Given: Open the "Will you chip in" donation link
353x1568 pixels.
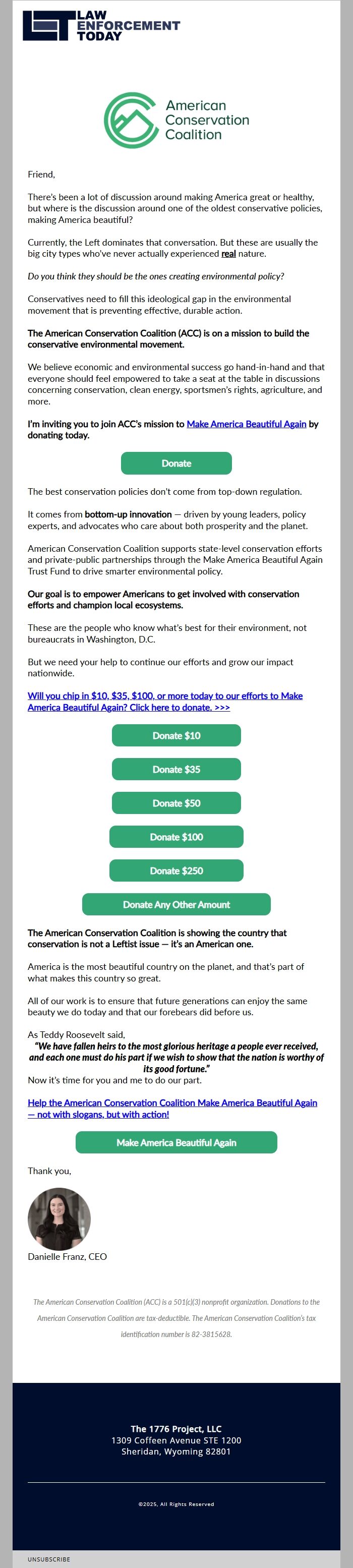Looking at the screenshot, I should click(165, 701).
